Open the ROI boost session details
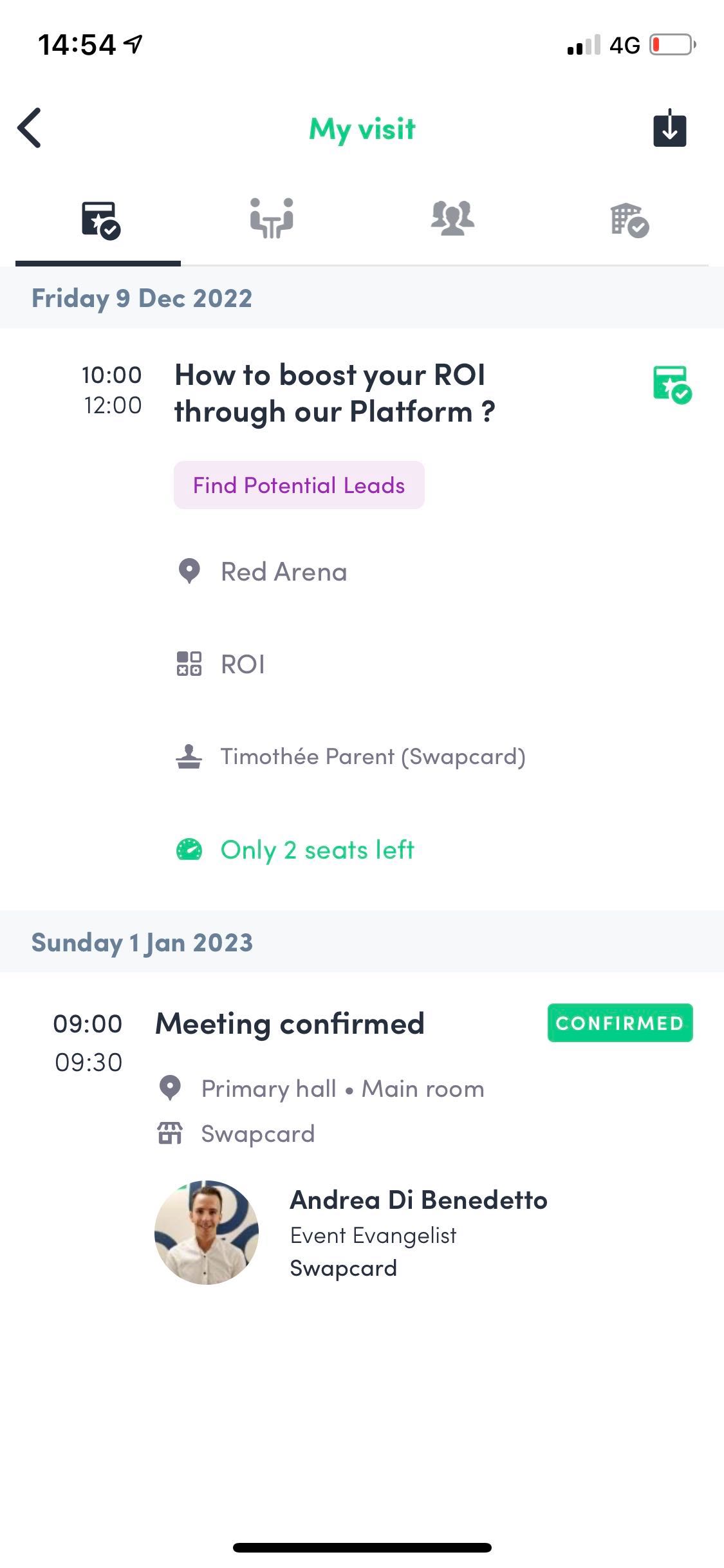724x1568 pixels. (334, 393)
